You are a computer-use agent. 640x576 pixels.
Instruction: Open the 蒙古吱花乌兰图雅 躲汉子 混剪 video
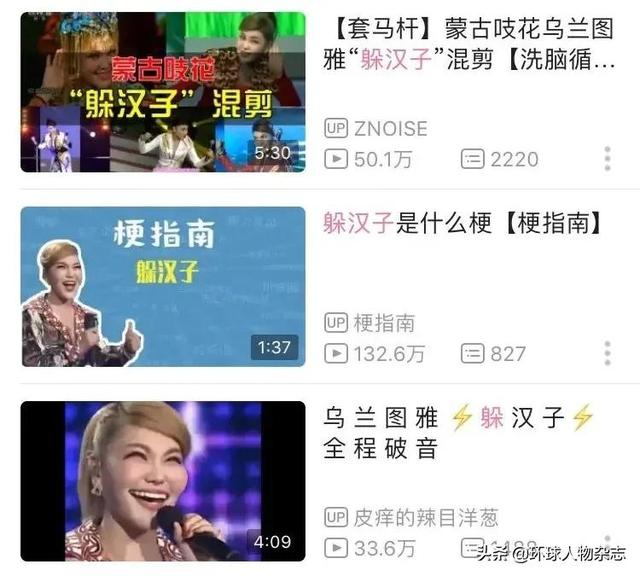coord(163,92)
